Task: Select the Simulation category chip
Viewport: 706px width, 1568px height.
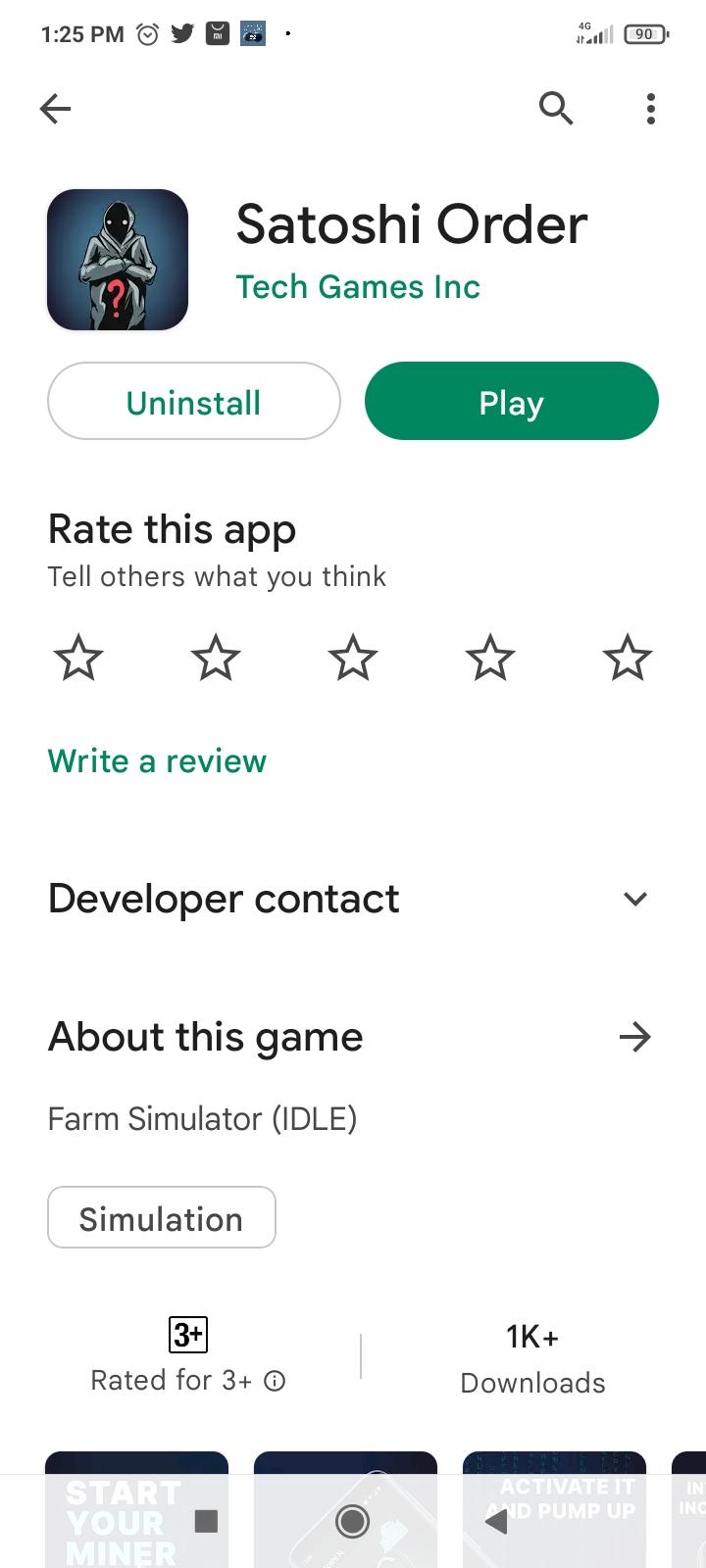Action: coord(162,1218)
